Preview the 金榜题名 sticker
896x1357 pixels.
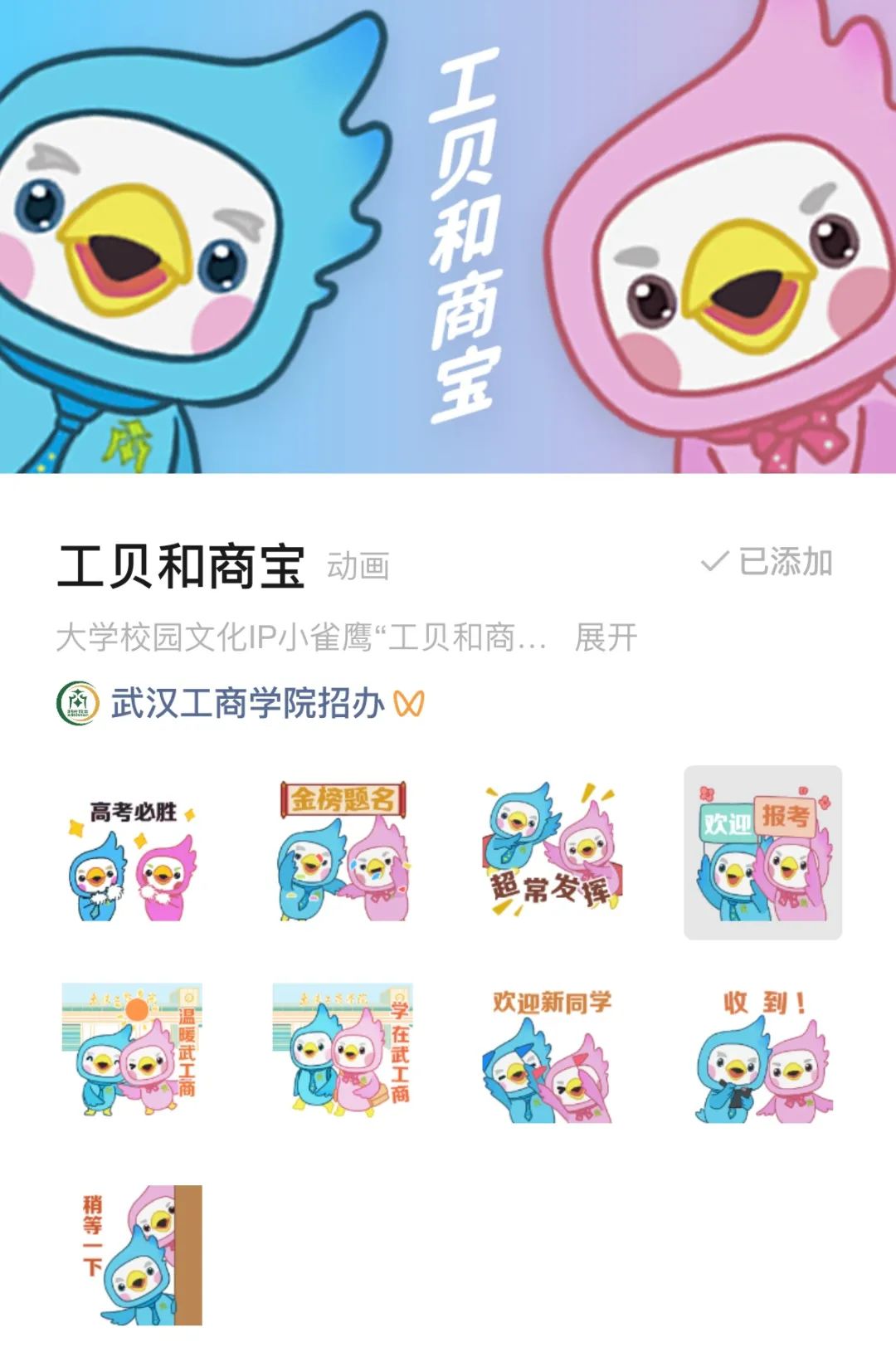click(343, 852)
